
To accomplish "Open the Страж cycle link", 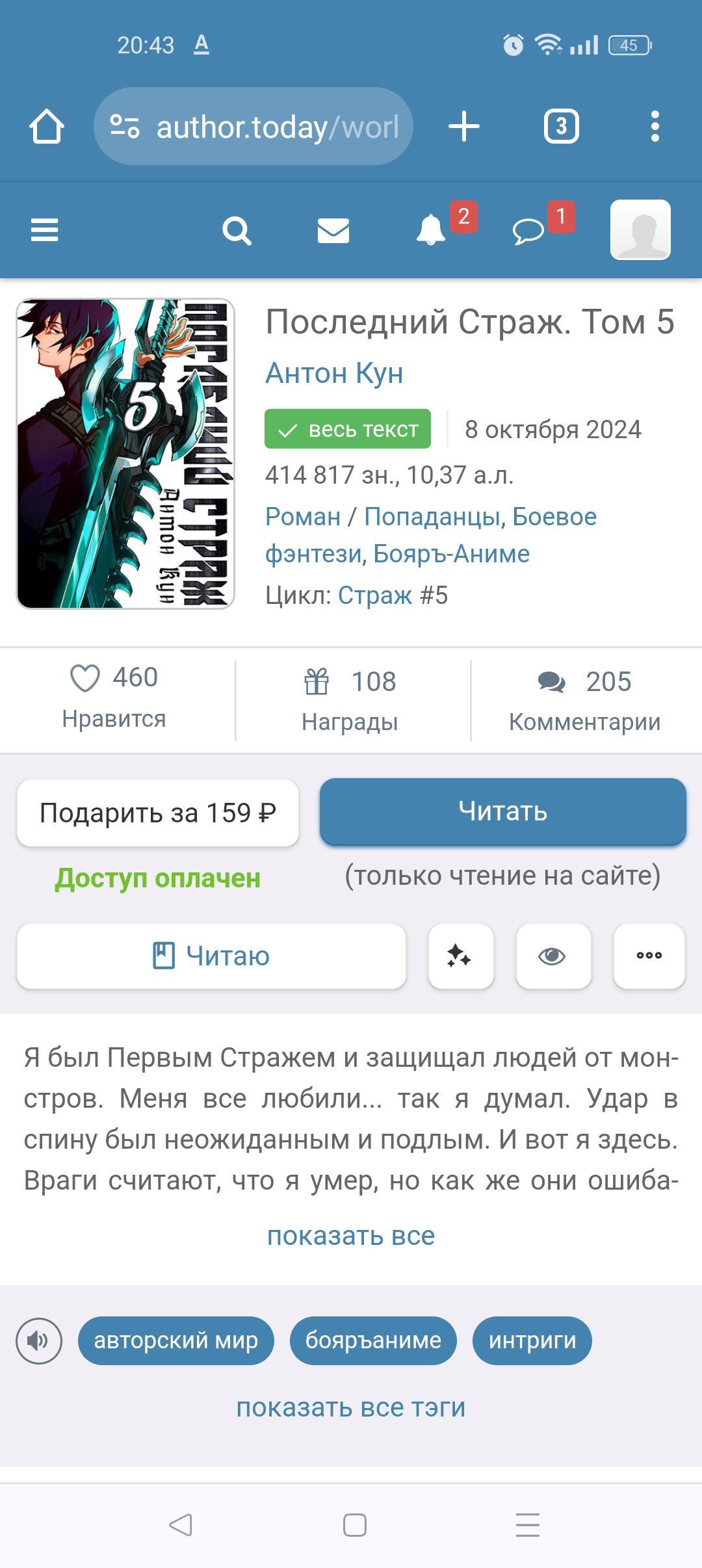I will coord(374,595).
